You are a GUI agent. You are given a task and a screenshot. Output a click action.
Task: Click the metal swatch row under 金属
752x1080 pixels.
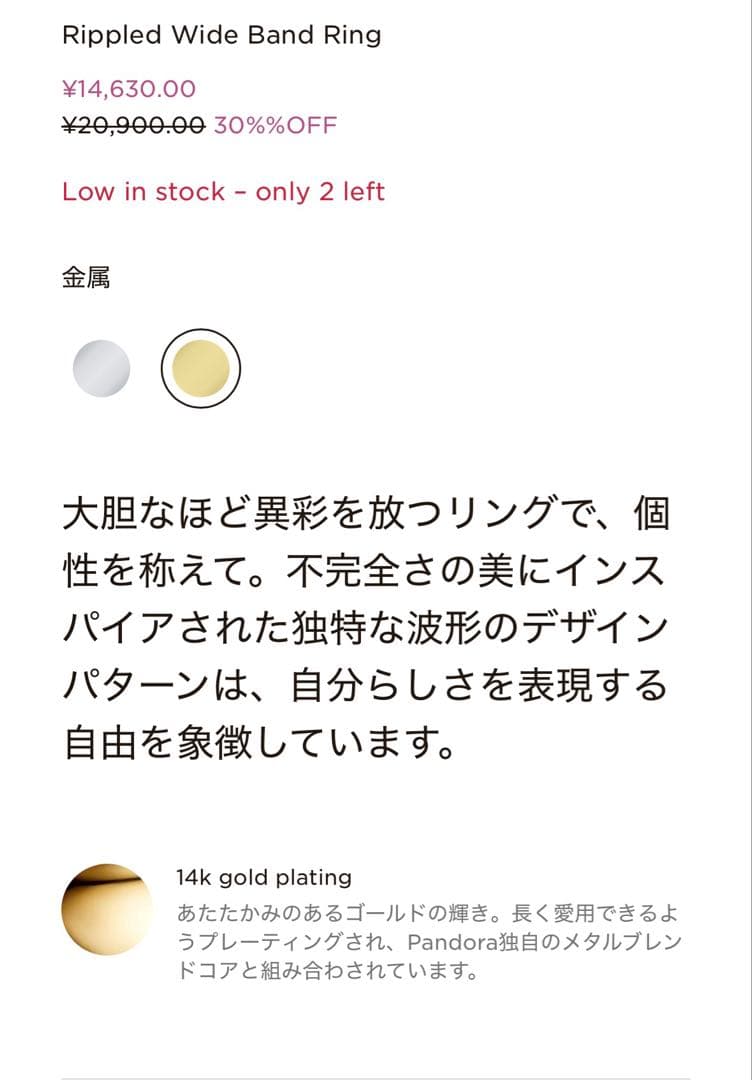pos(150,368)
